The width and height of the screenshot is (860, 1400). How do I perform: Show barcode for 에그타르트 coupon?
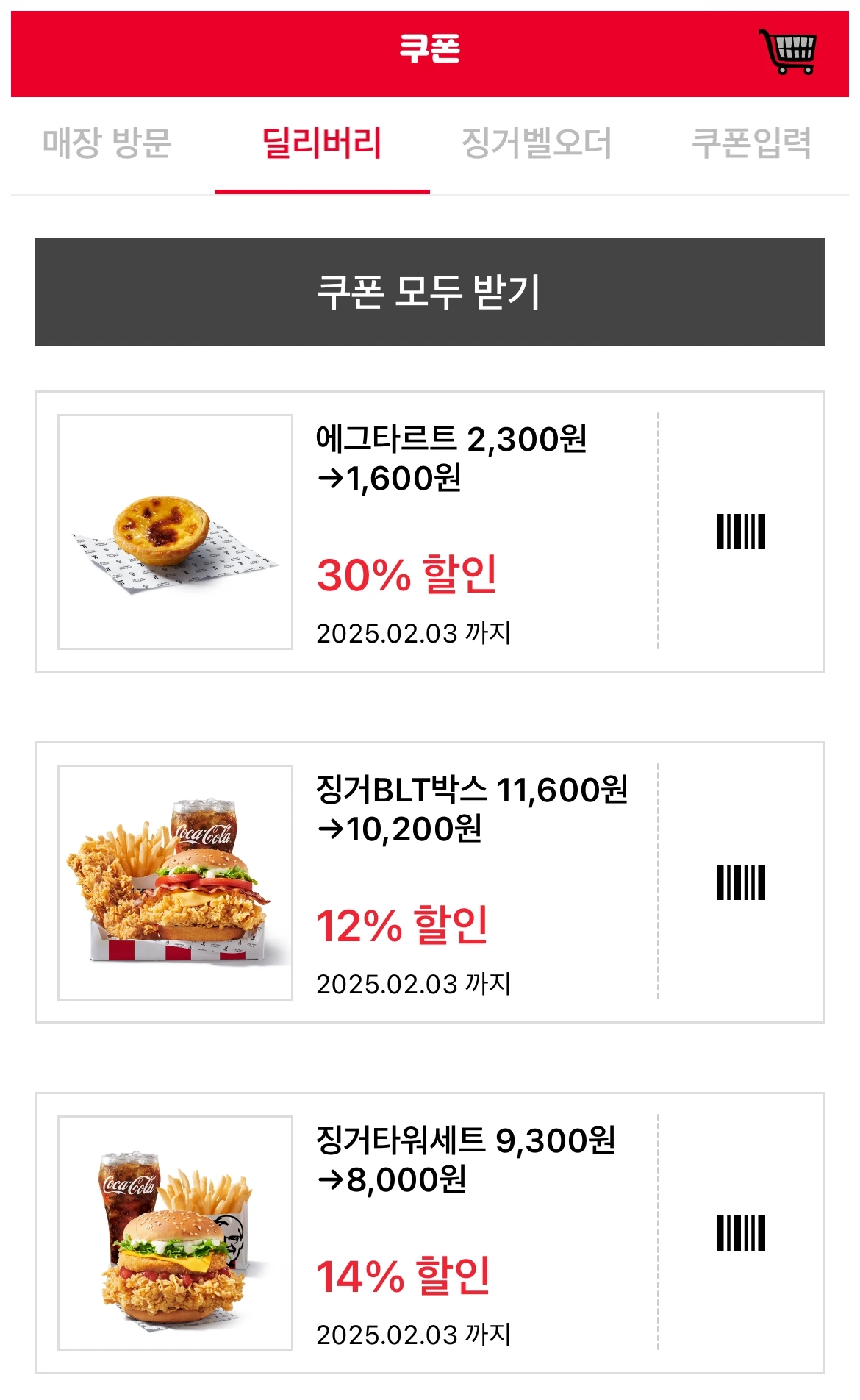tap(741, 532)
